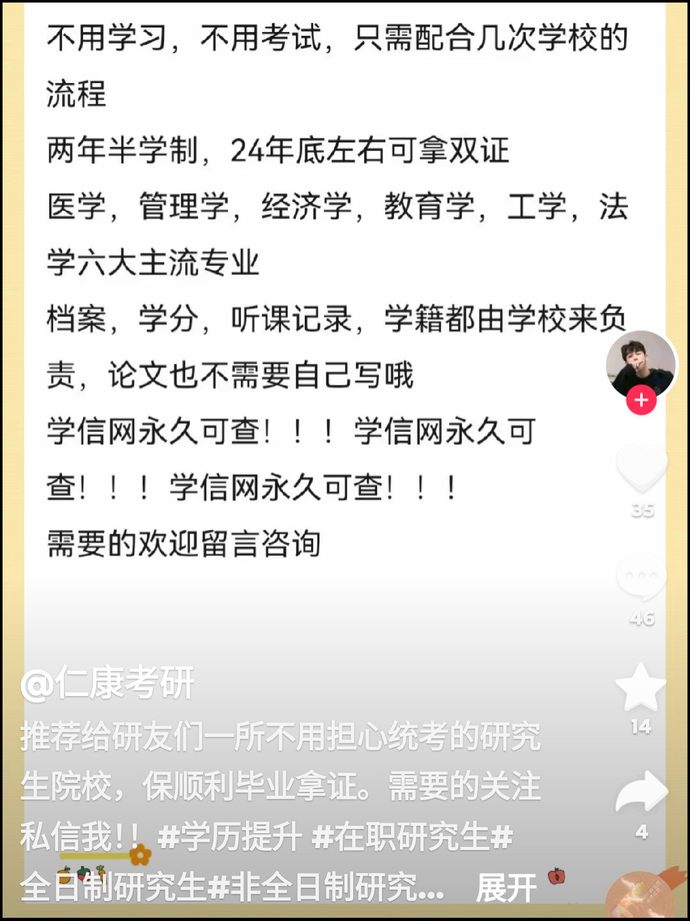Expand the caption with 展开
This screenshot has width=690, height=921.
click(507, 886)
